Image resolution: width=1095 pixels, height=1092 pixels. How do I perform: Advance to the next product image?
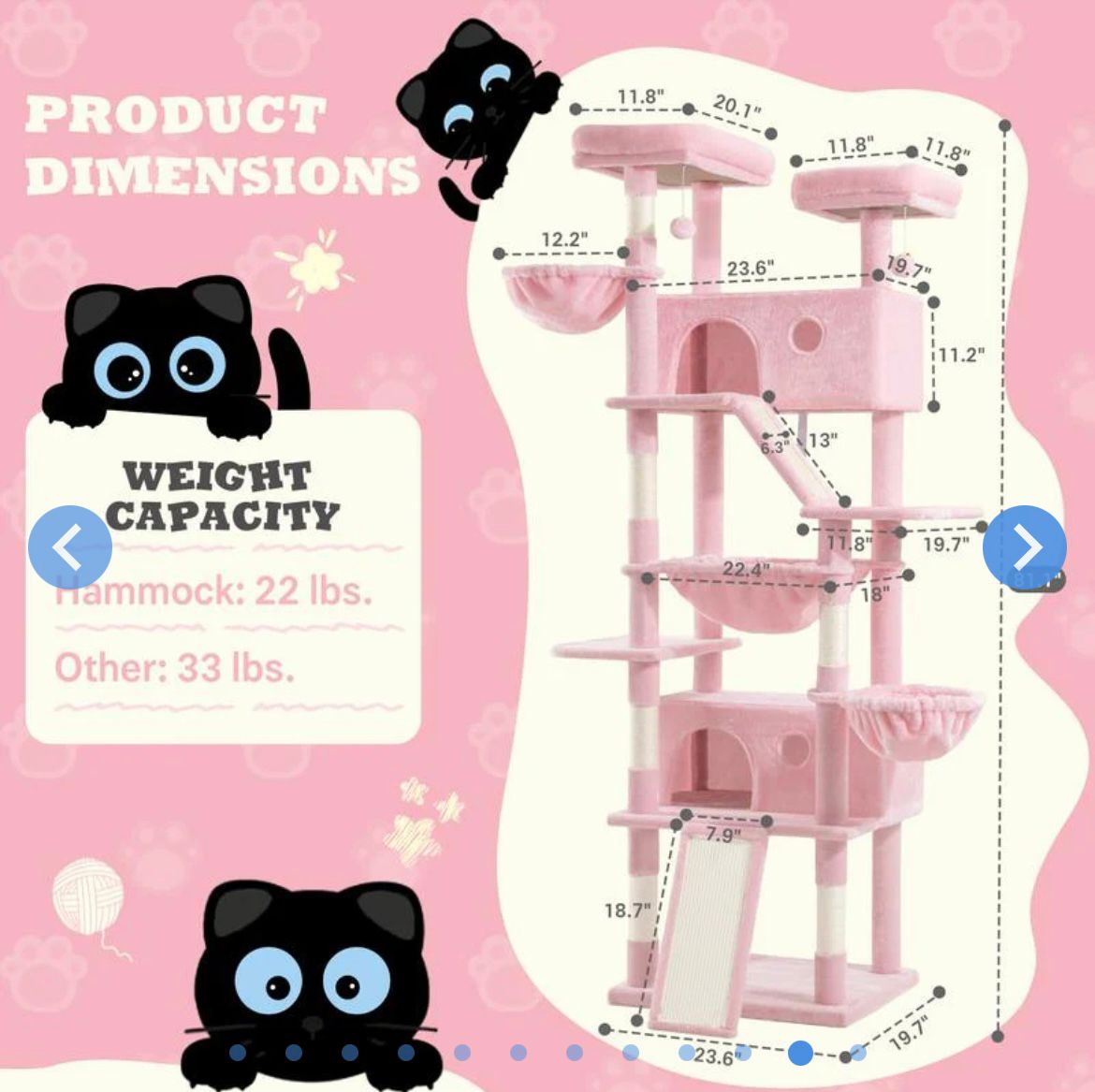[1024, 547]
